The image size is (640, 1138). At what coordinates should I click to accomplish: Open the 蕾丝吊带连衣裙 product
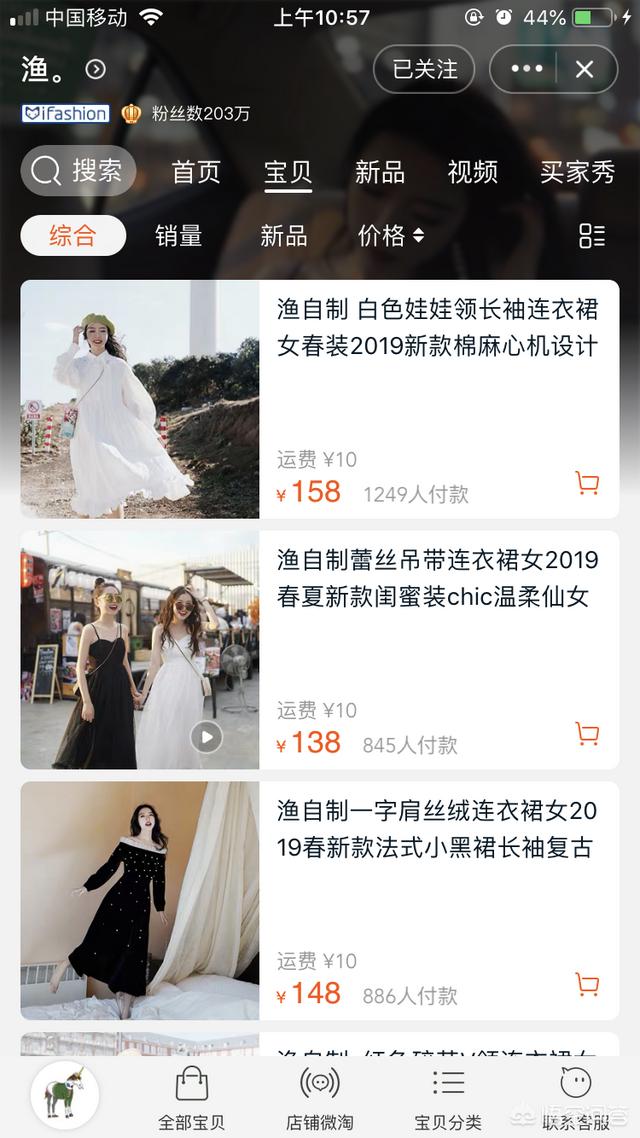click(437, 578)
